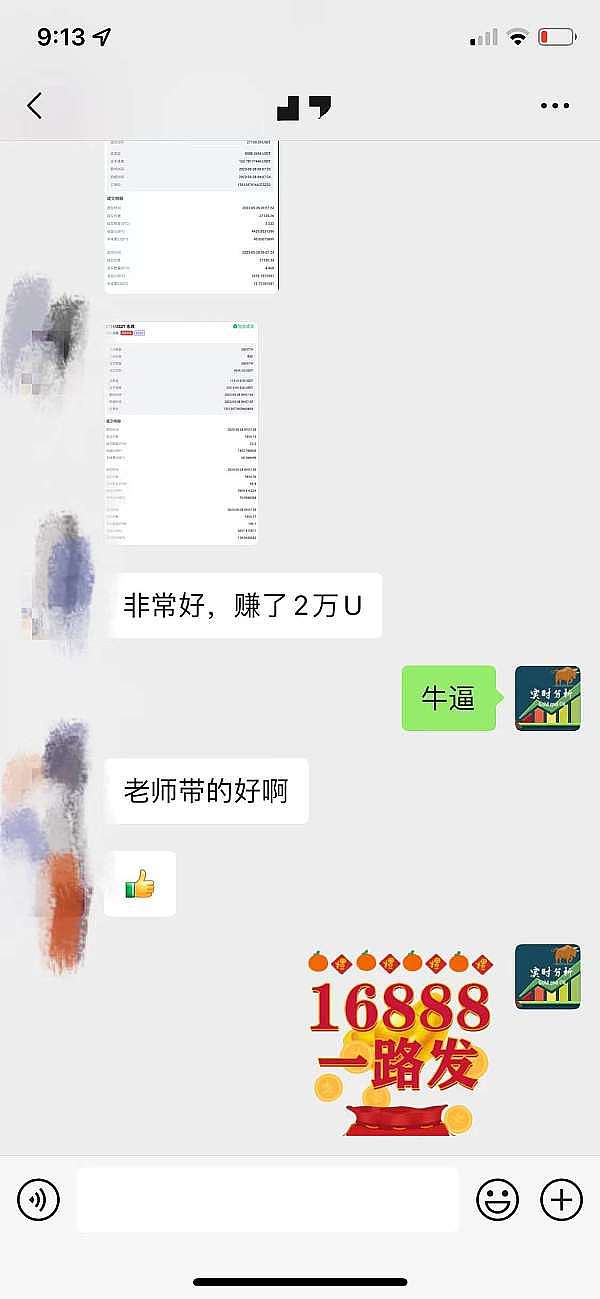Tap the bull avatar beside 牛逼 message
The width and height of the screenshot is (600, 1299).
tap(547, 698)
